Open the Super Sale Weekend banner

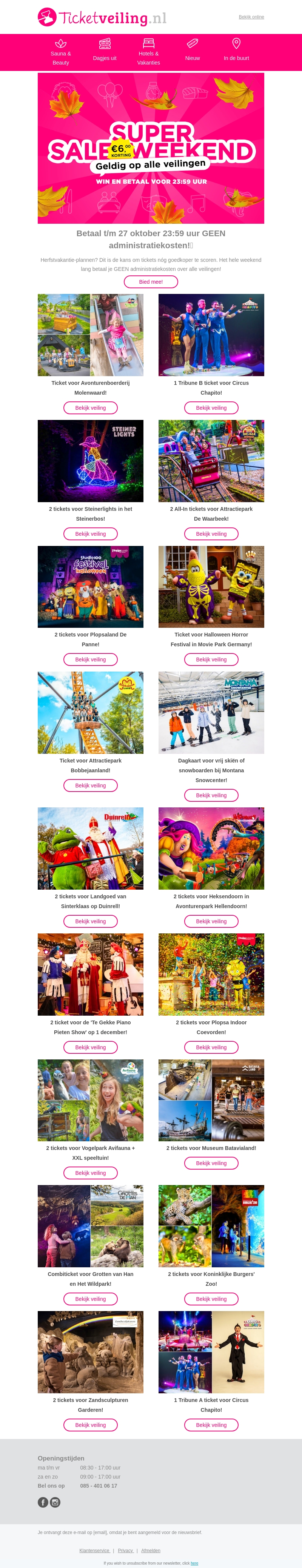coord(151,148)
